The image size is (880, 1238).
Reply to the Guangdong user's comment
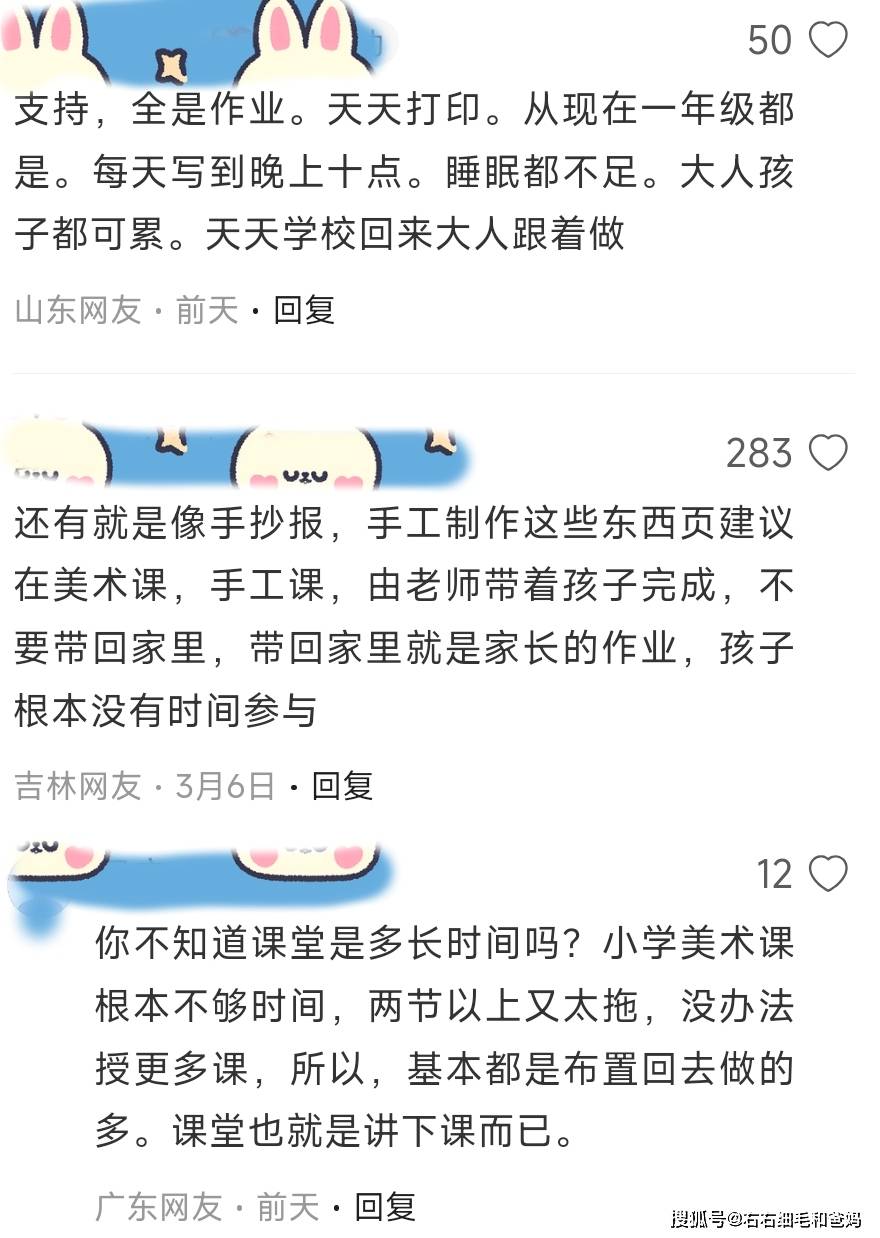coord(386,1207)
